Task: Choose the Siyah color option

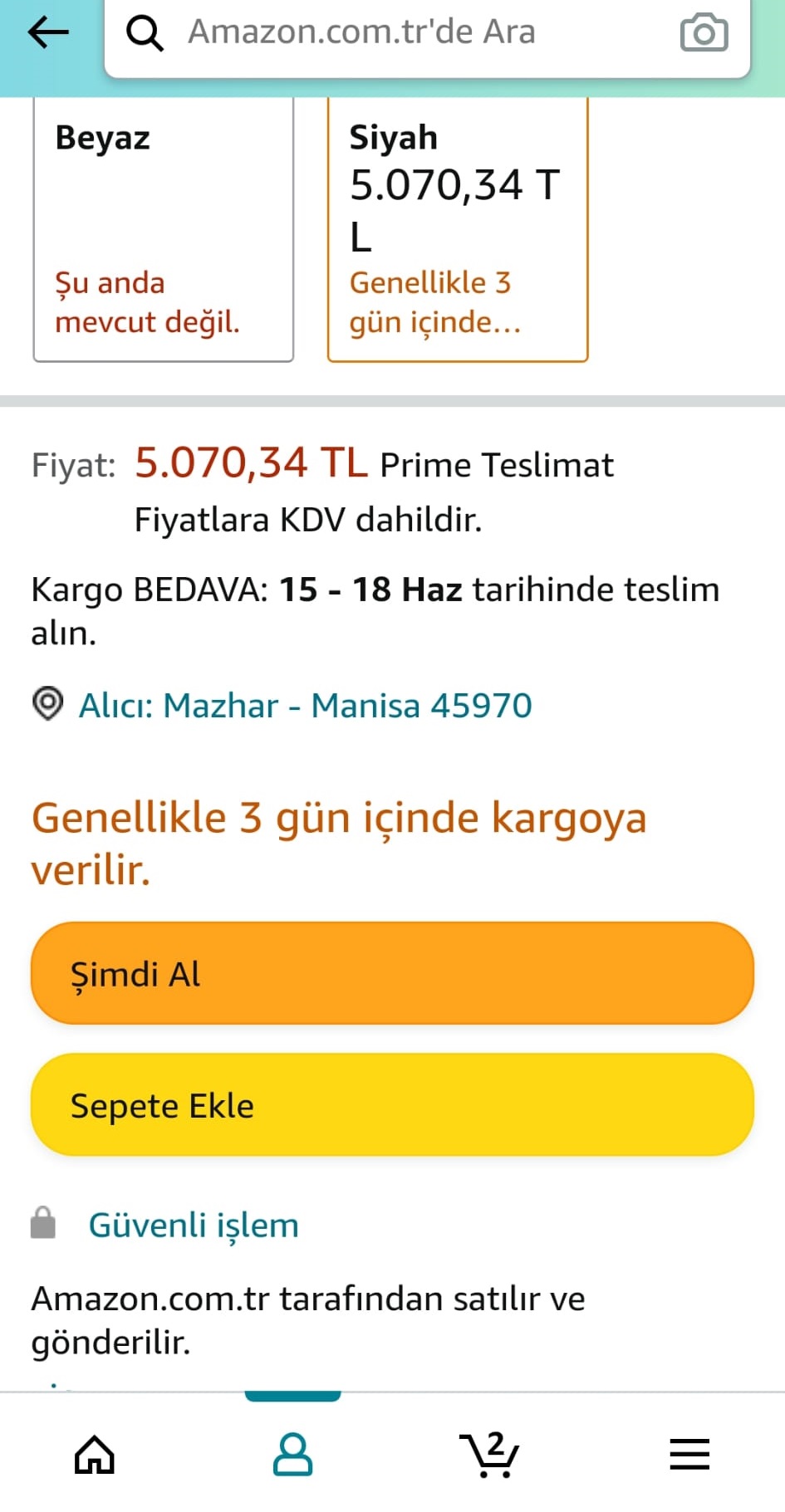Action: coord(458,228)
